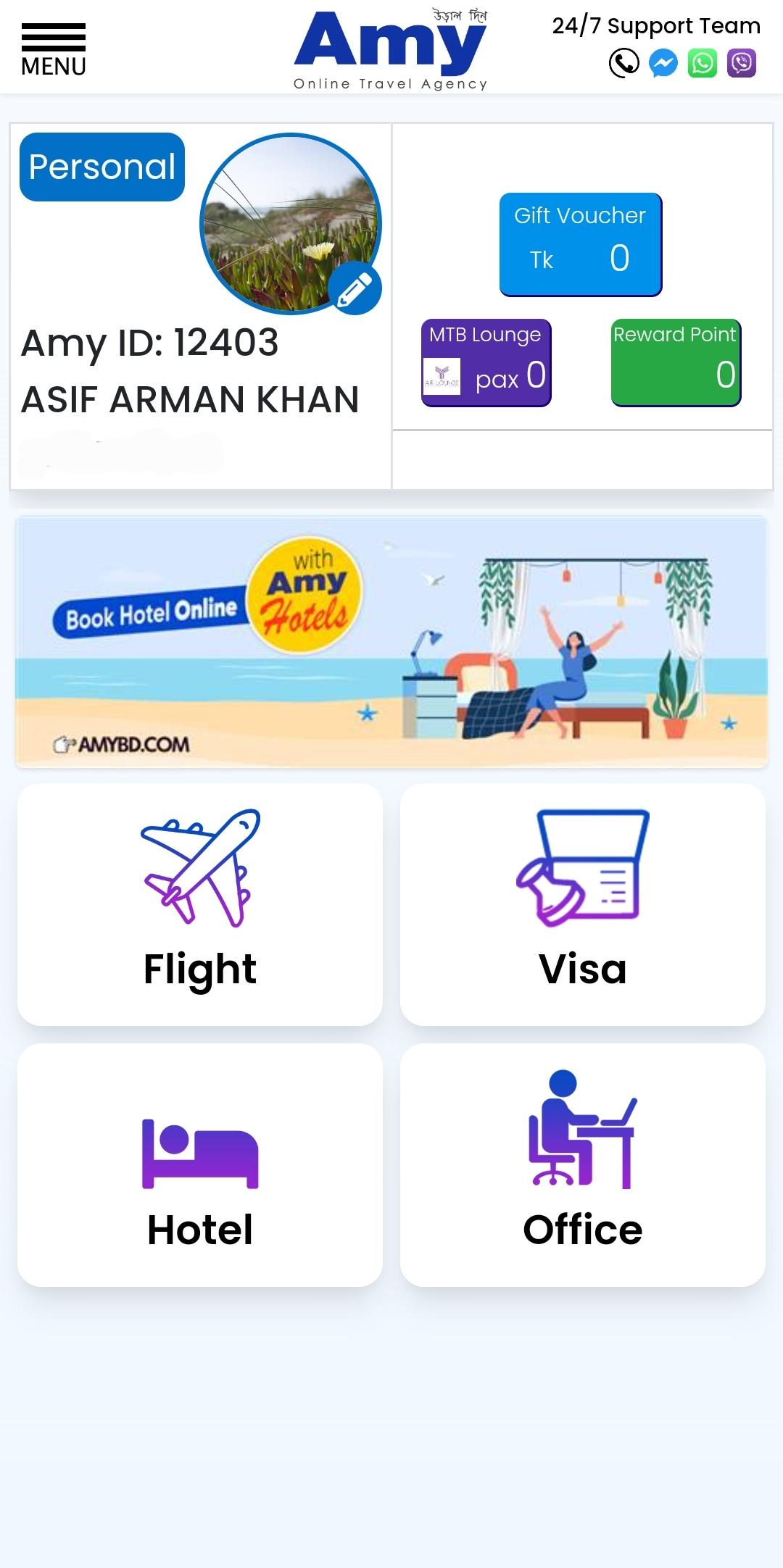The width and height of the screenshot is (783, 1568).
Task: Open the Flight booking card
Action: [x=200, y=904]
